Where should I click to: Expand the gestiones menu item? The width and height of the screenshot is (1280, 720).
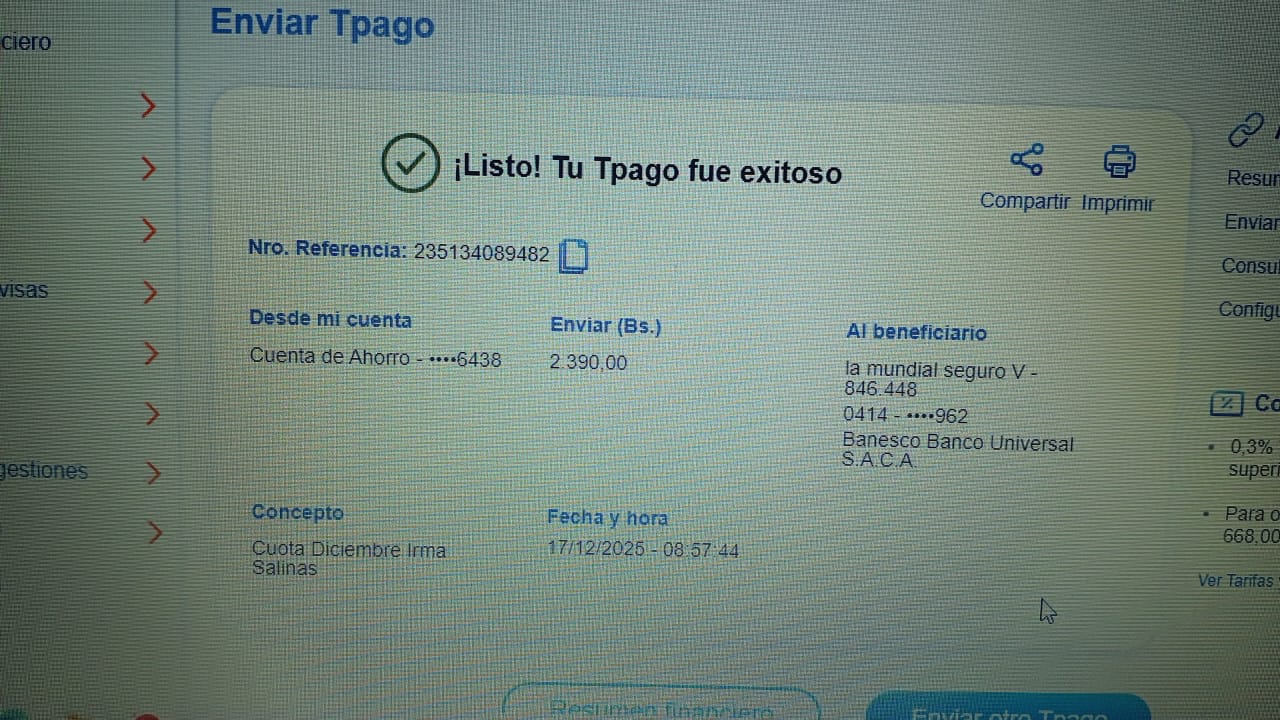coord(152,472)
